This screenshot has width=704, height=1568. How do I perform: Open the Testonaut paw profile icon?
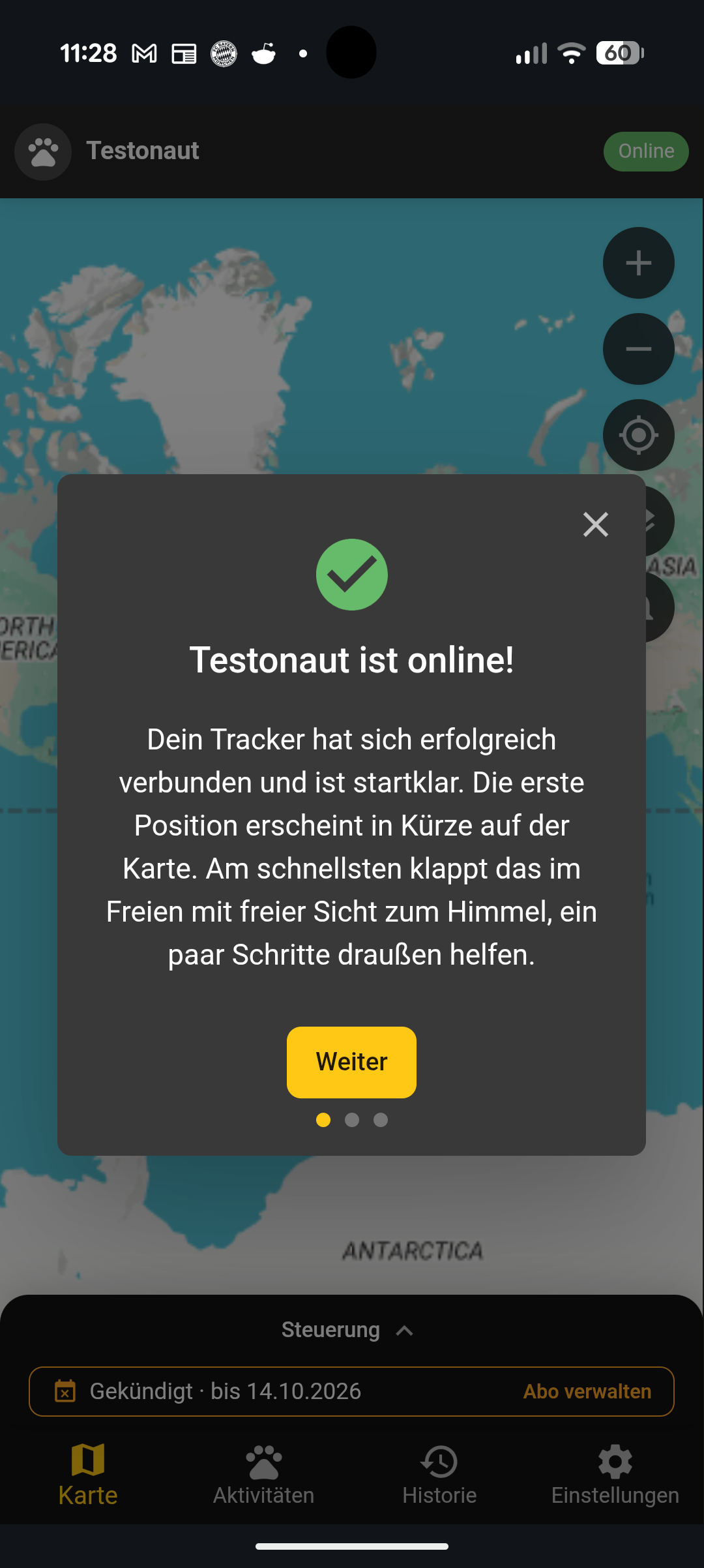(43, 151)
